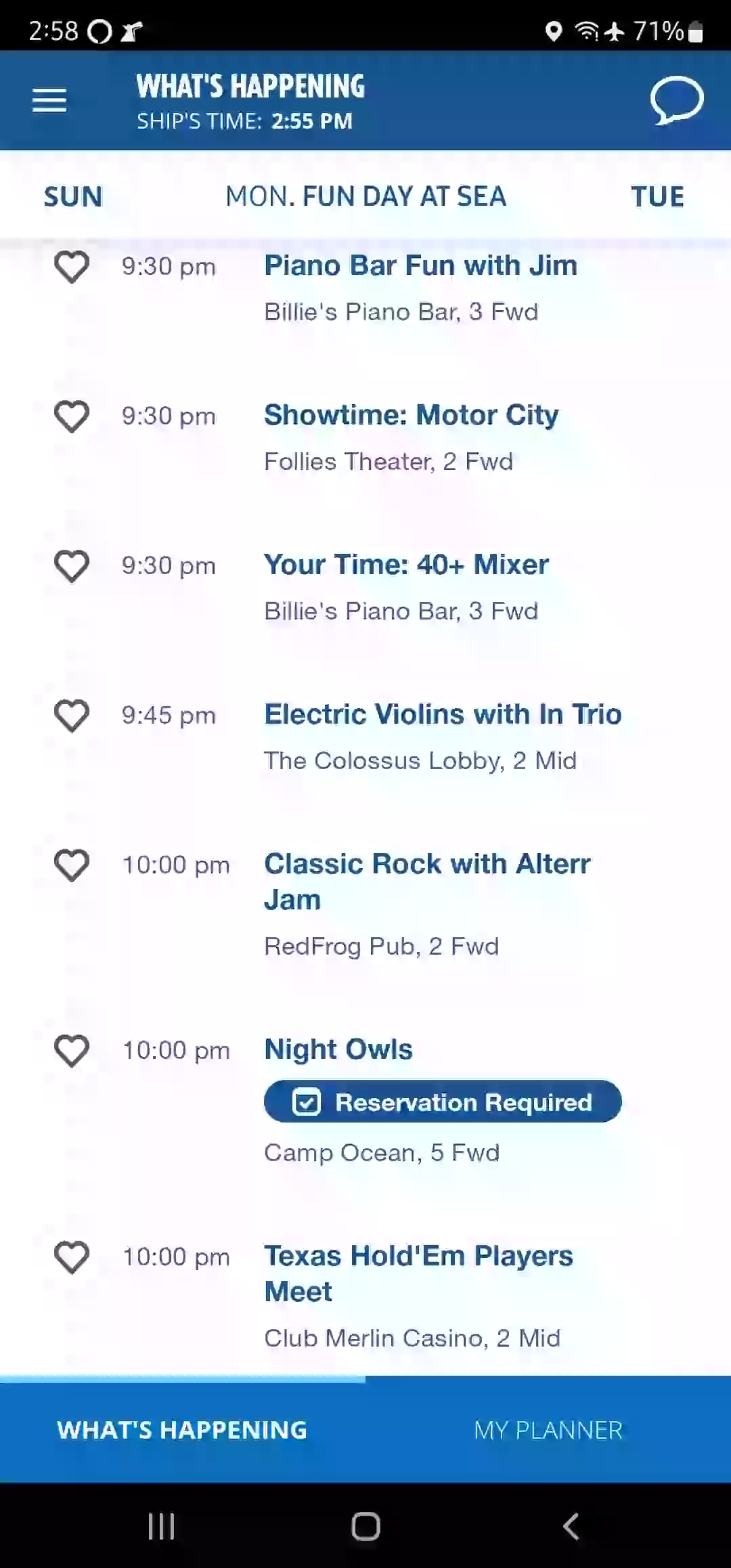View Your Time: 40+ Mixer details
731x1568 pixels.
(x=406, y=565)
